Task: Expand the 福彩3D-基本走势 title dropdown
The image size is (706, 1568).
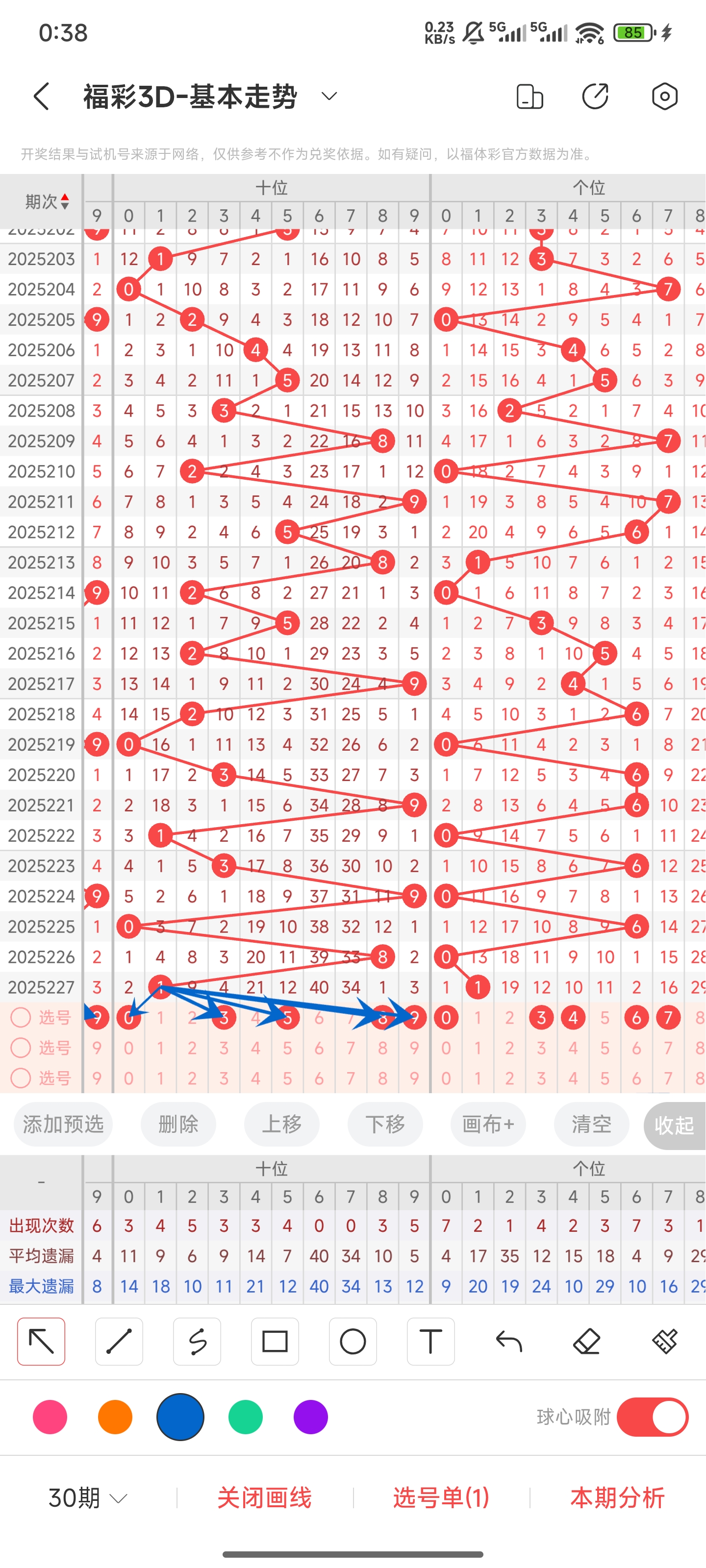Action: tap(329, 96)
